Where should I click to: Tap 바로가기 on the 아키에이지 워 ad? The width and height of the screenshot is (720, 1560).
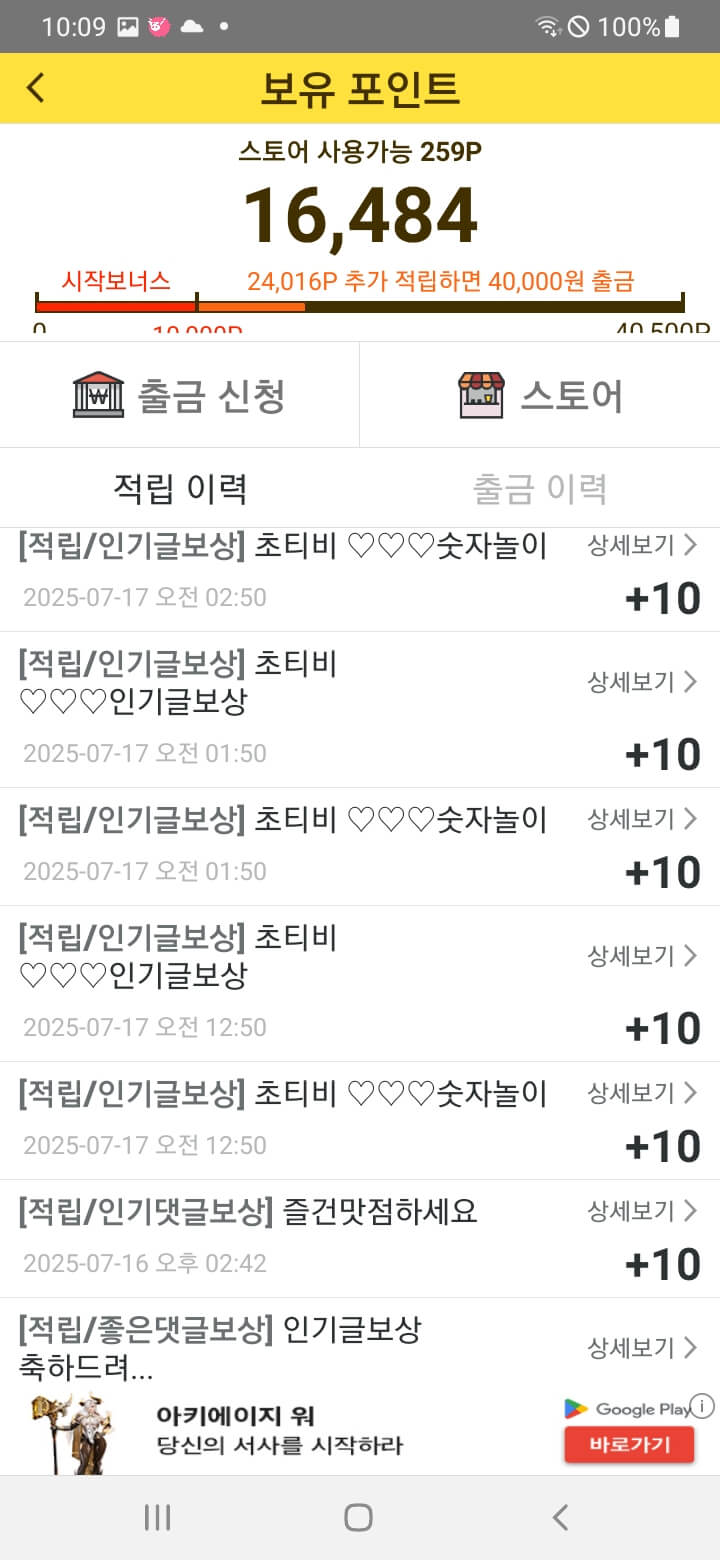pyautogui.click(x=629, y=1444)
